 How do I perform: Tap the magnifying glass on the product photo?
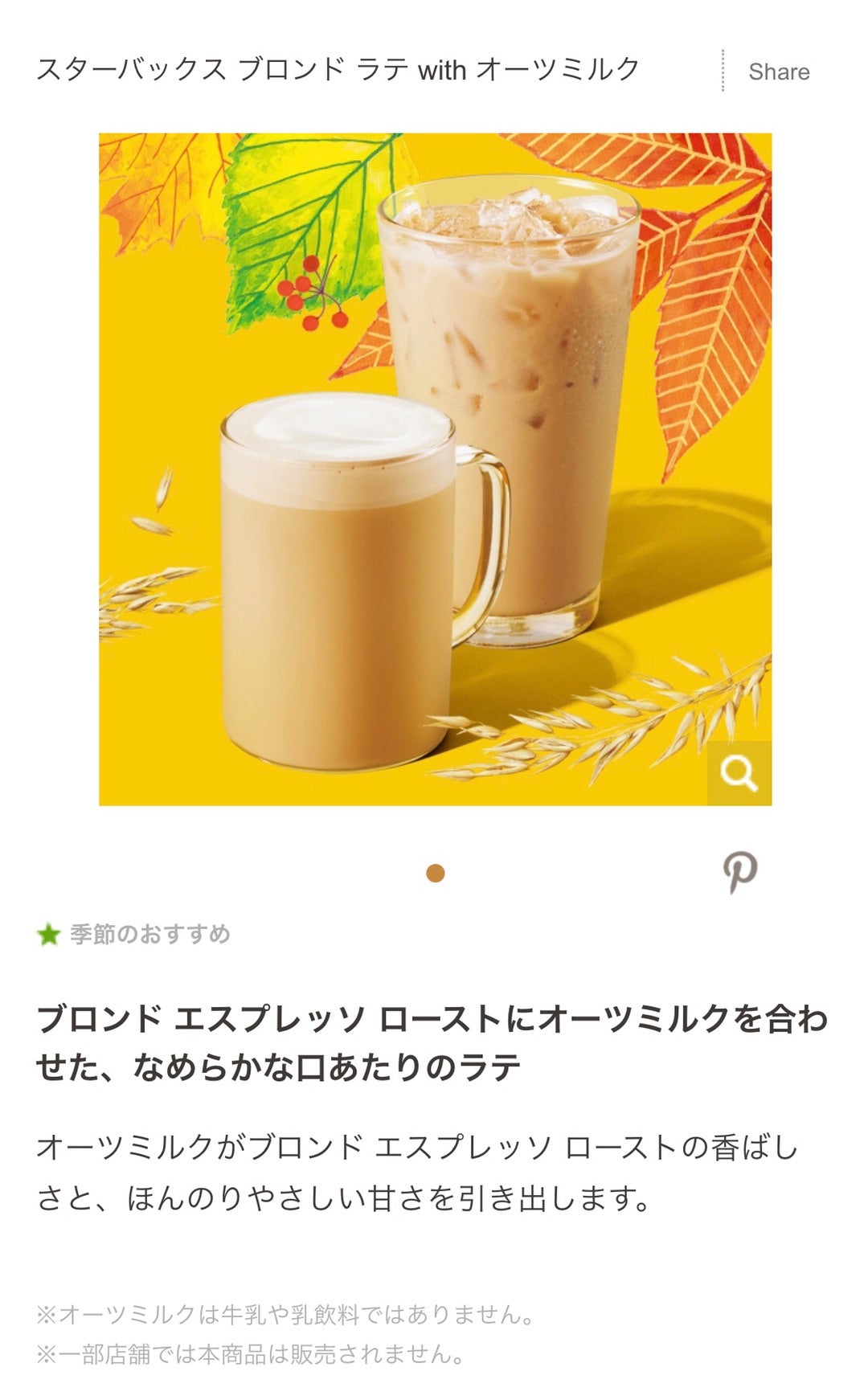click(x=741, y=773)
